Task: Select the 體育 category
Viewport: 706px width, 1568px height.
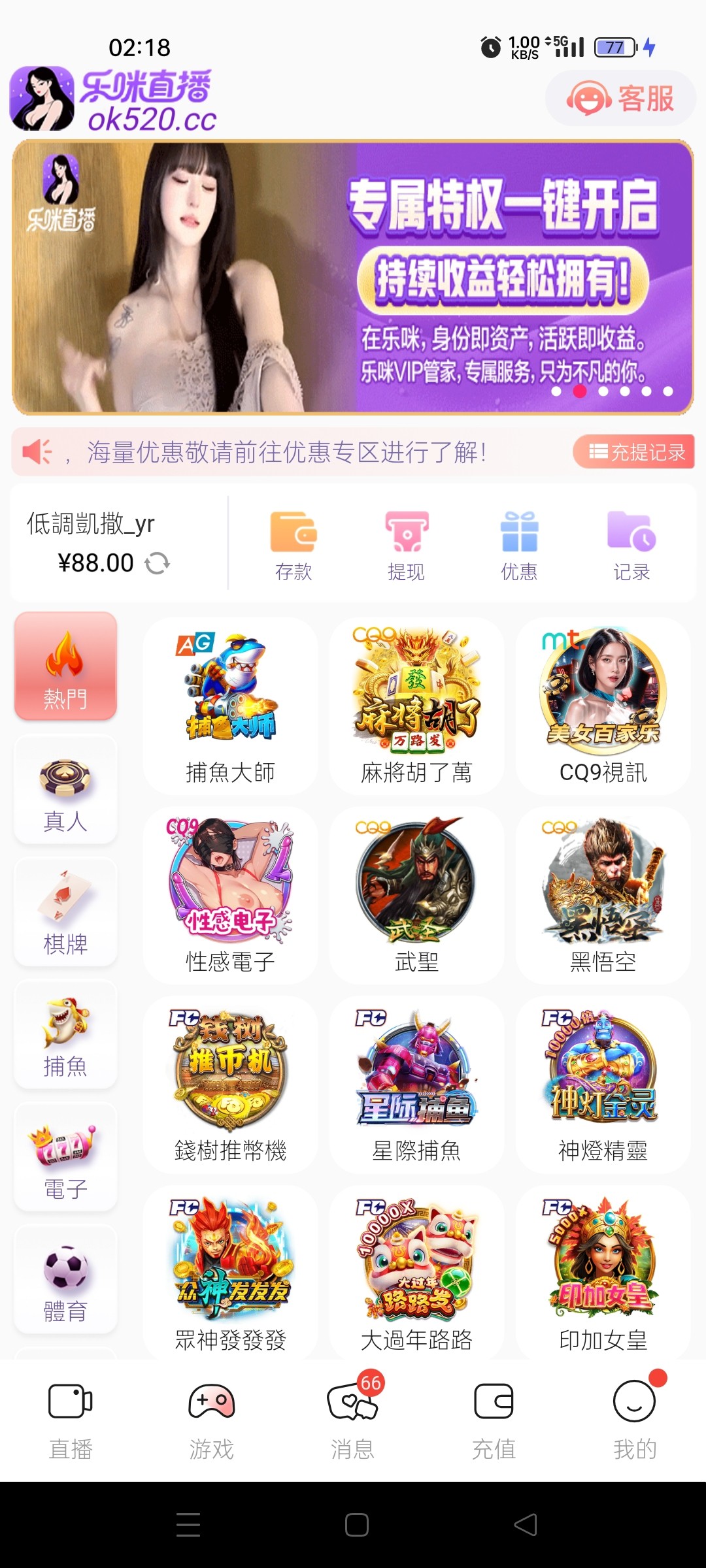Action: tap(65, 1281)
